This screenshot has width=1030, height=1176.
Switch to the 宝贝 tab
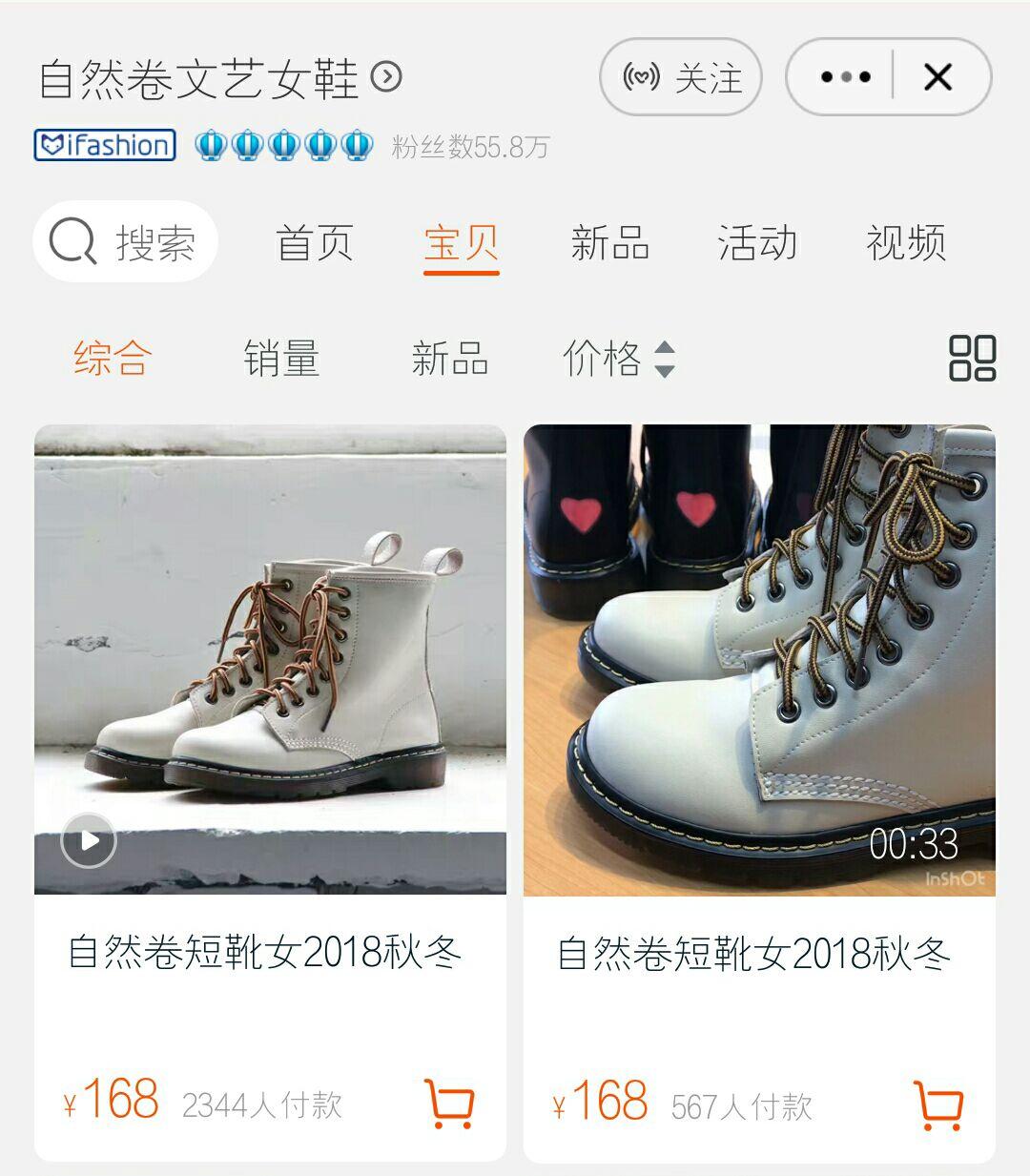pos(461,244)
